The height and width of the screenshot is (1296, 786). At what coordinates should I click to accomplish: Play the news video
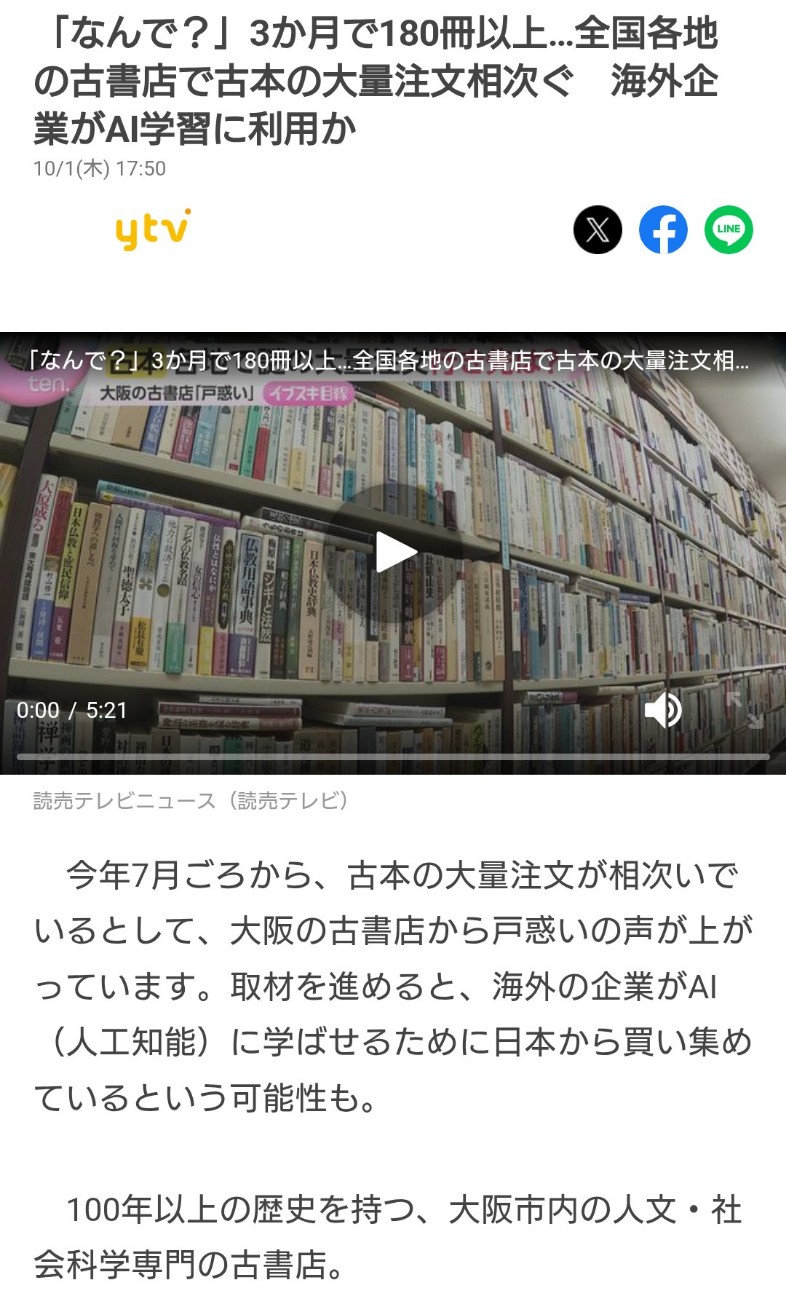click(395, 552)
